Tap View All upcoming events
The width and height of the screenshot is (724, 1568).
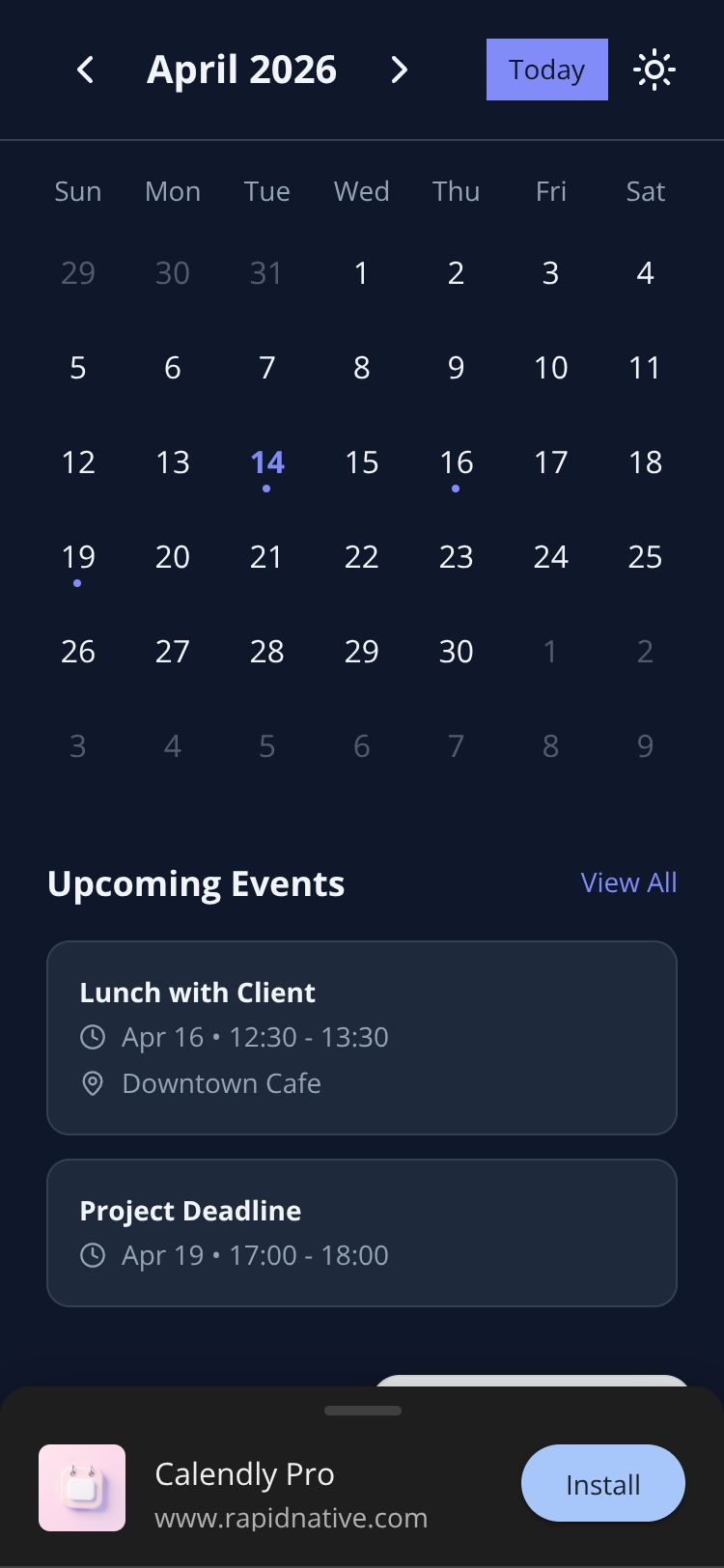pos(628,882)
